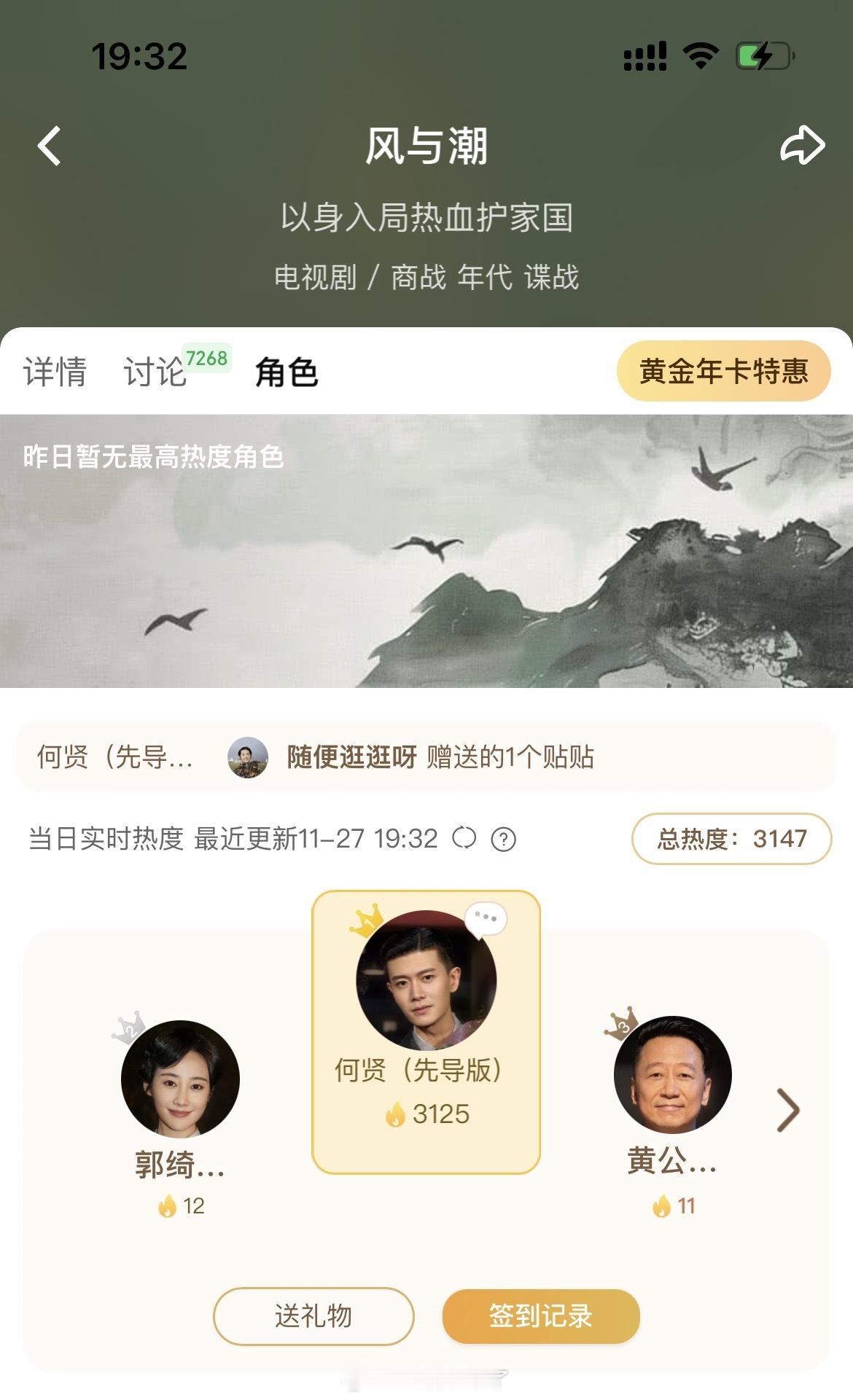Image resolution: width=853 pixels, height=1400 pixels.
Task: Click the flame icon next to 3125
Action: click(396, 1114)
